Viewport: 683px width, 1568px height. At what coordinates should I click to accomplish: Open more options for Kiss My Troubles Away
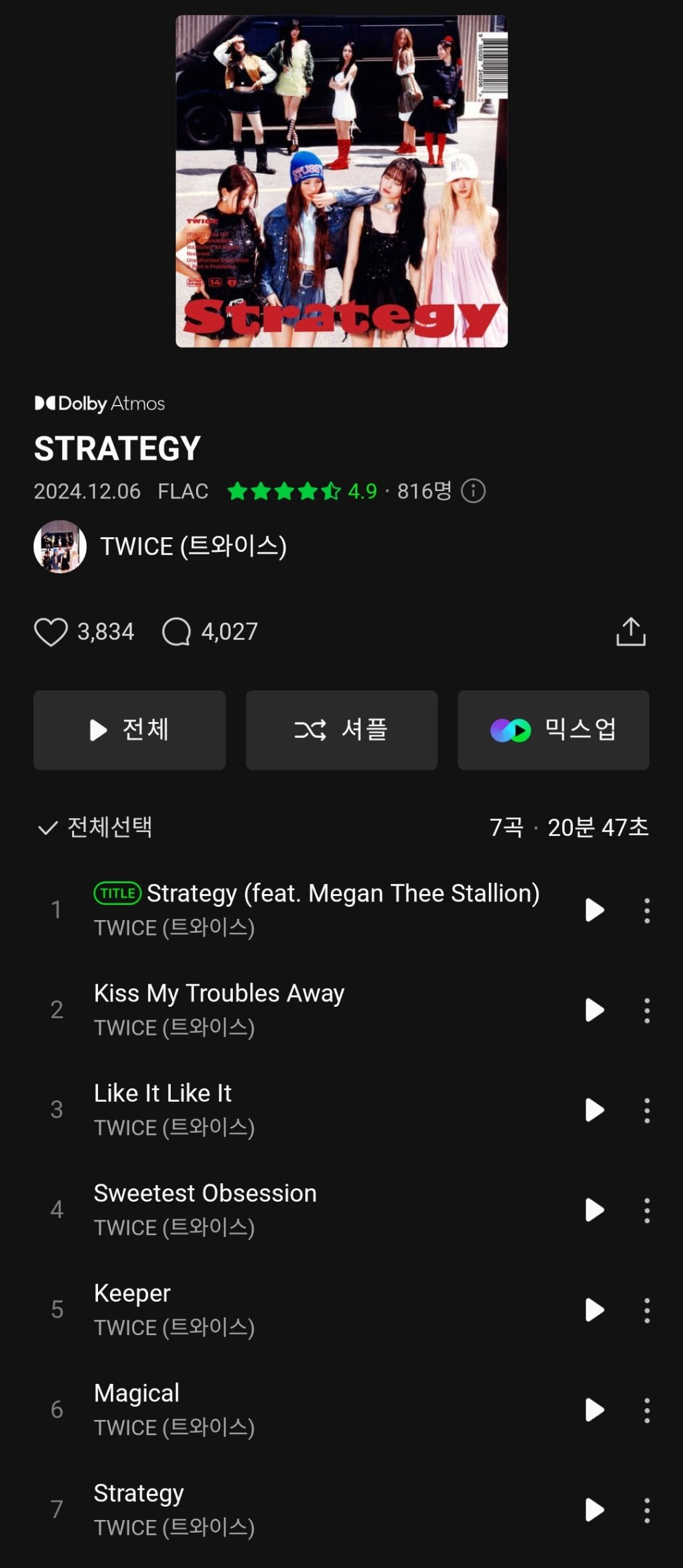pos(646,1010)
